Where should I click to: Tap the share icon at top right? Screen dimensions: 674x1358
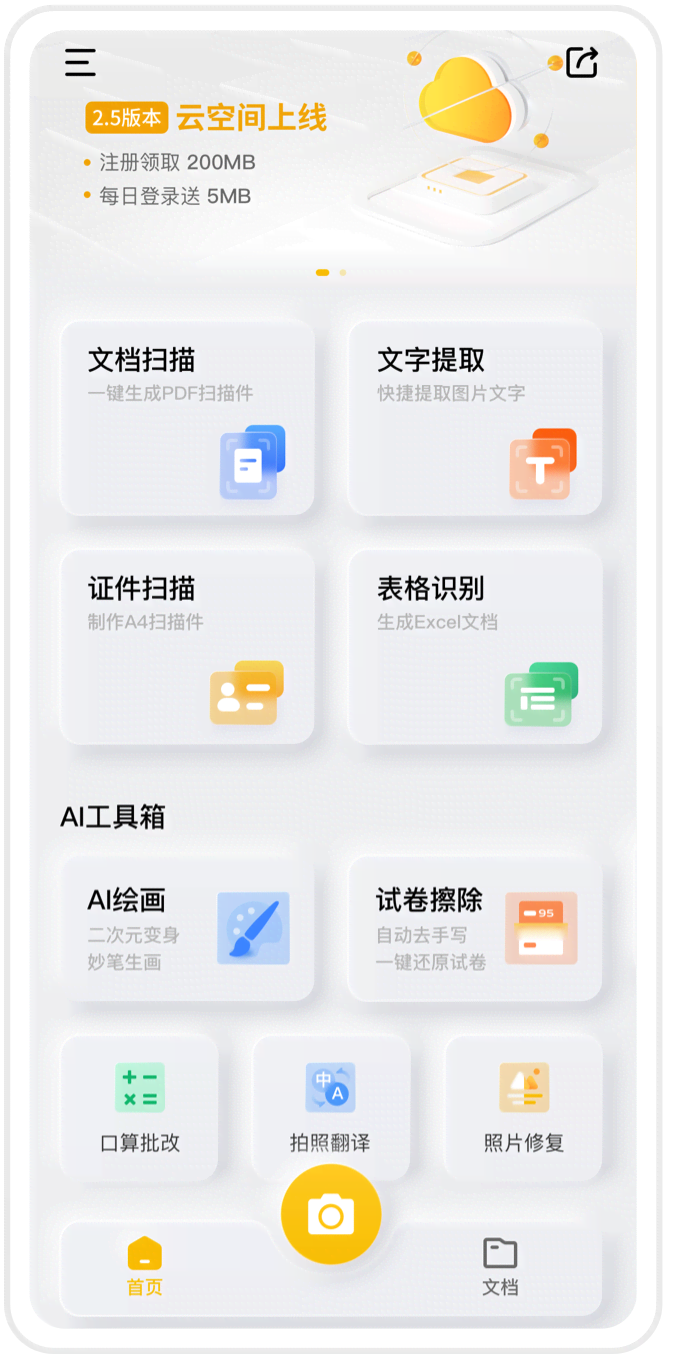582,62
